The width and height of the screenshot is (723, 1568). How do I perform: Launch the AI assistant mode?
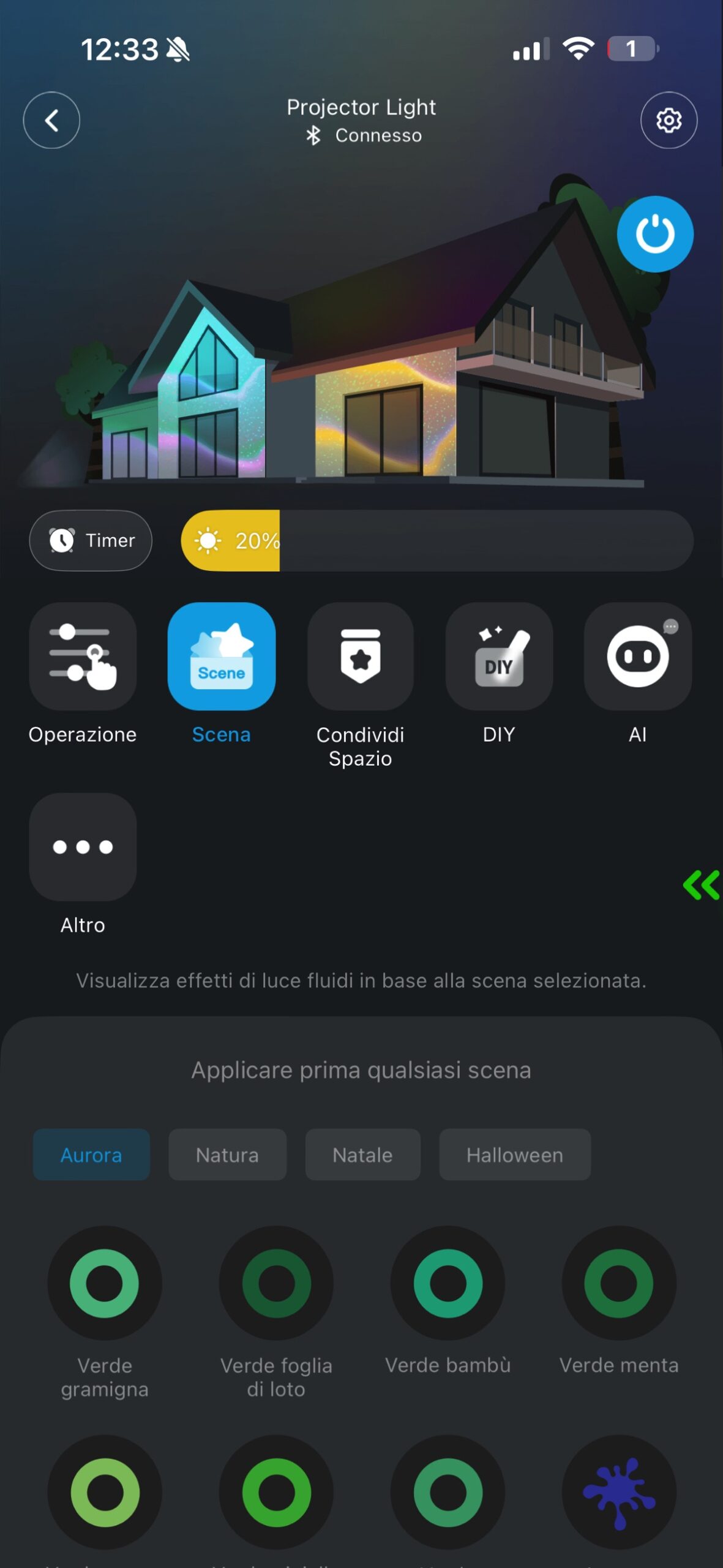637,657
